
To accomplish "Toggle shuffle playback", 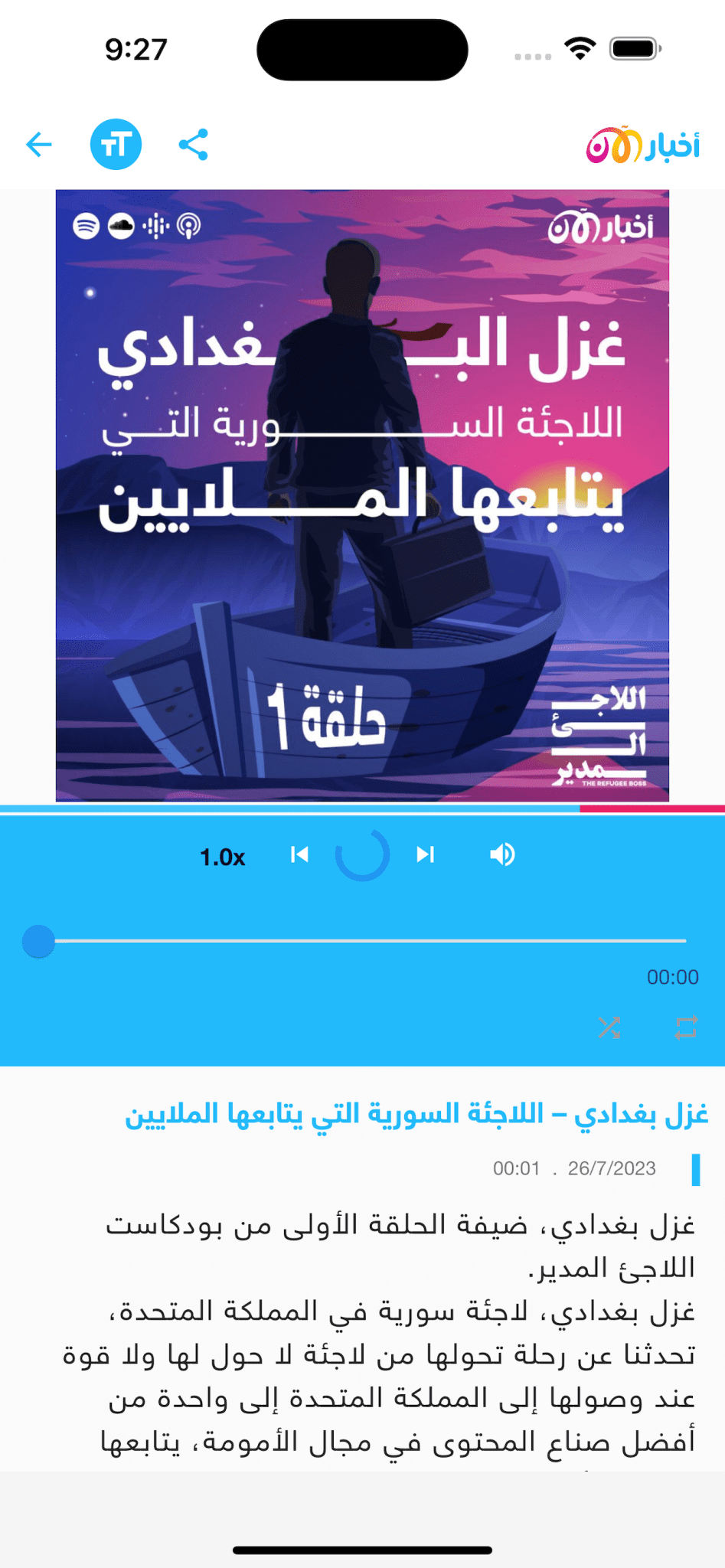I will point(609,1027).
